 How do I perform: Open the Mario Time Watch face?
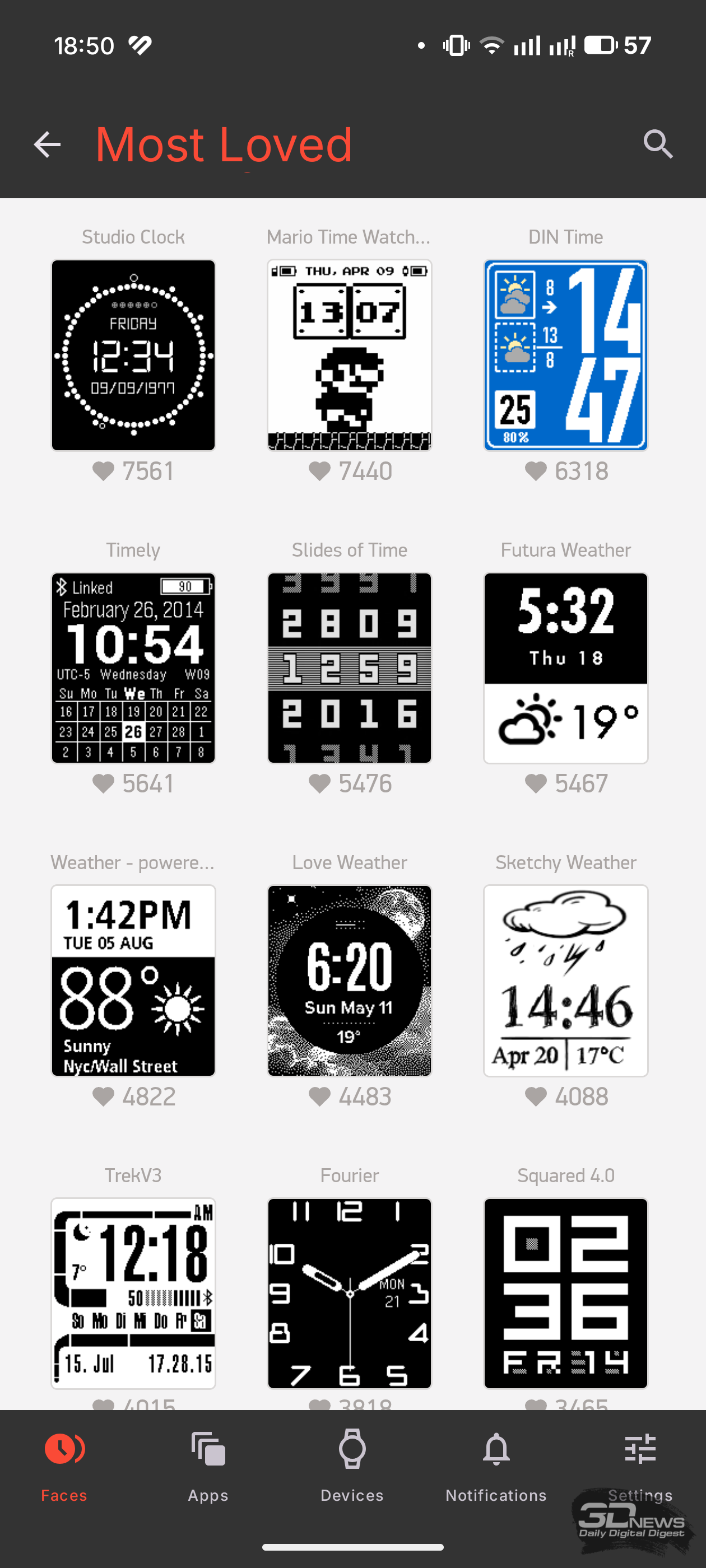click(349, 356)
